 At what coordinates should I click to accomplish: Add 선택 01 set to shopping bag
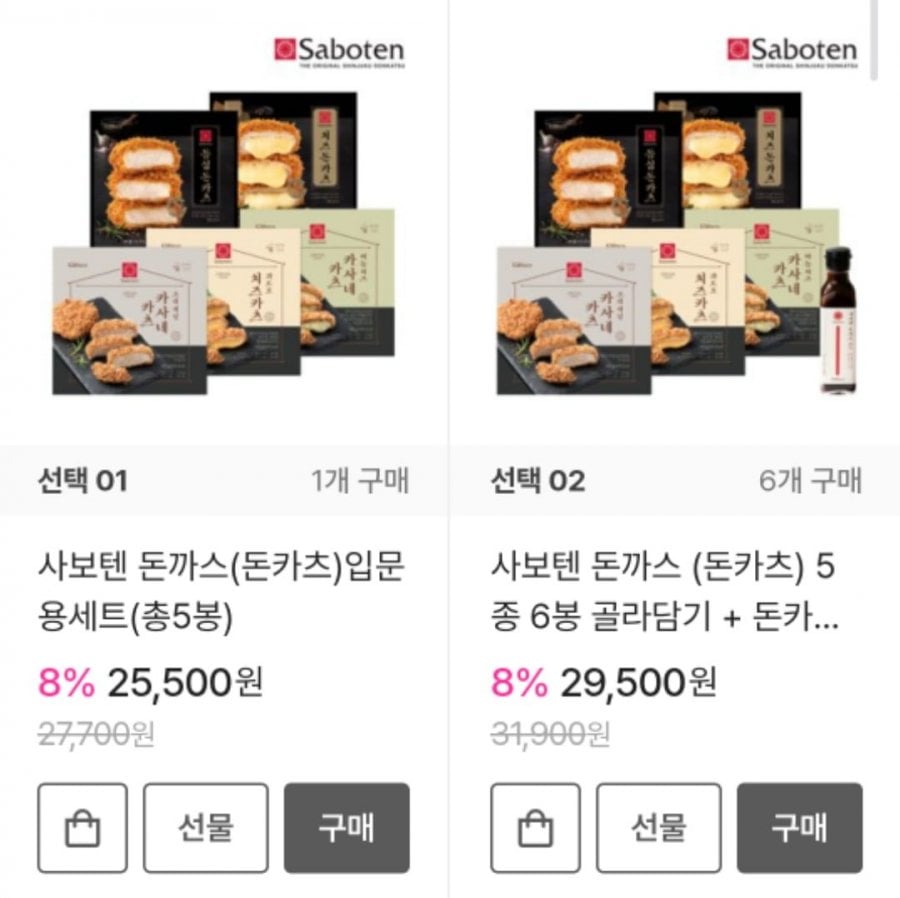click(83, 828)
